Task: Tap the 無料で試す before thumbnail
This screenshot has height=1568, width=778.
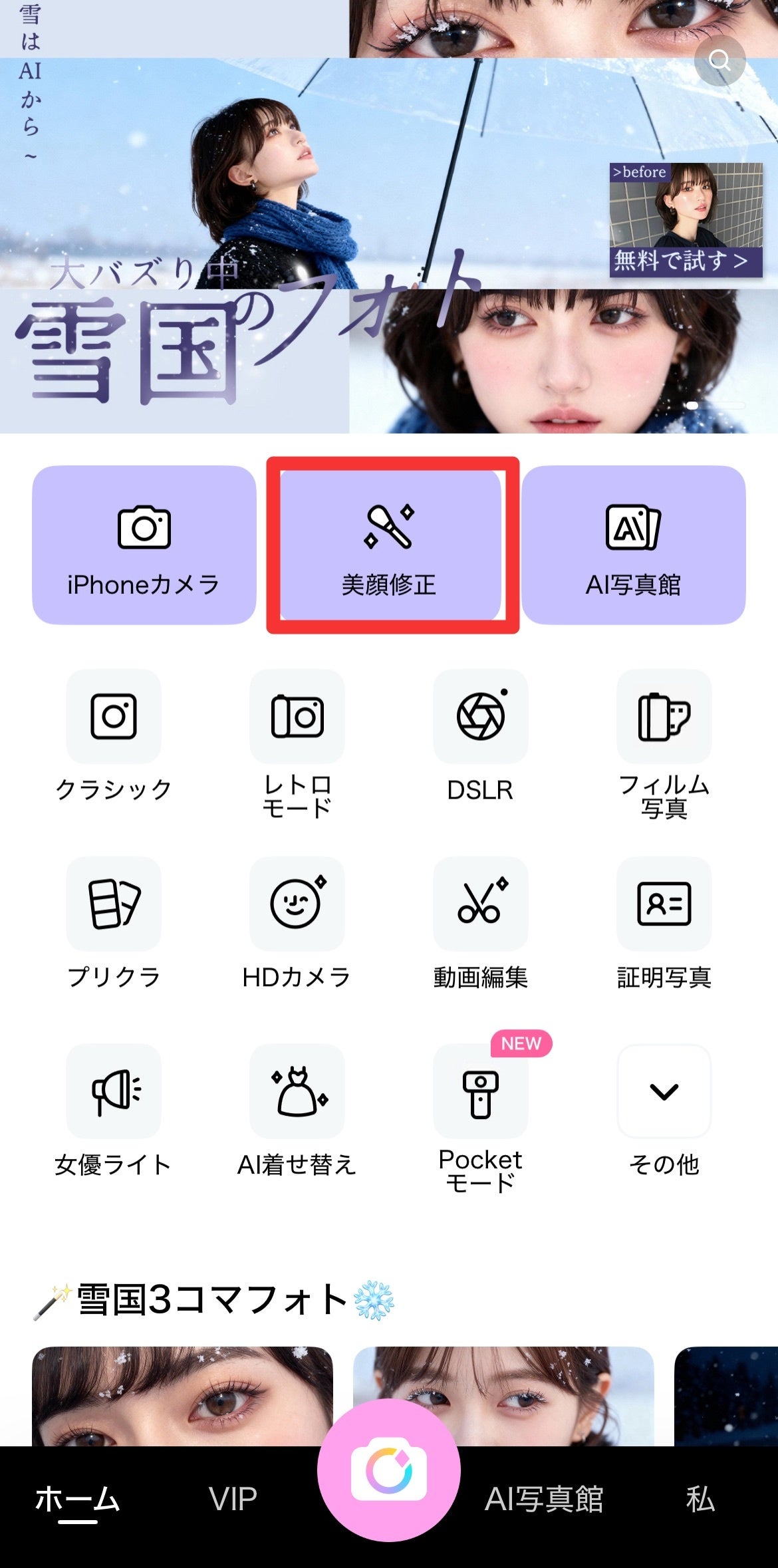Action: click(x=686, y=220)
